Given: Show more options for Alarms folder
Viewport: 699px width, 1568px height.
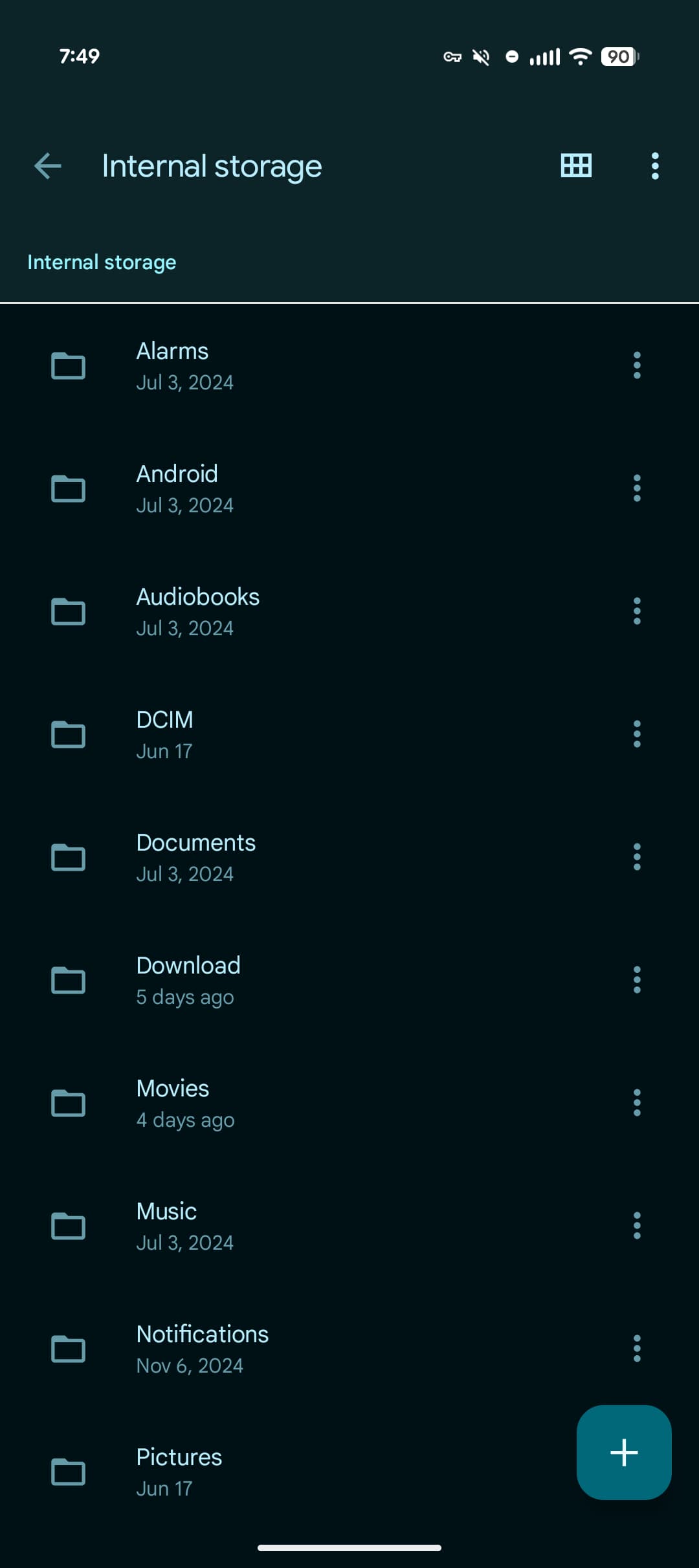Looking at the screenshot, I should point(637,365).
